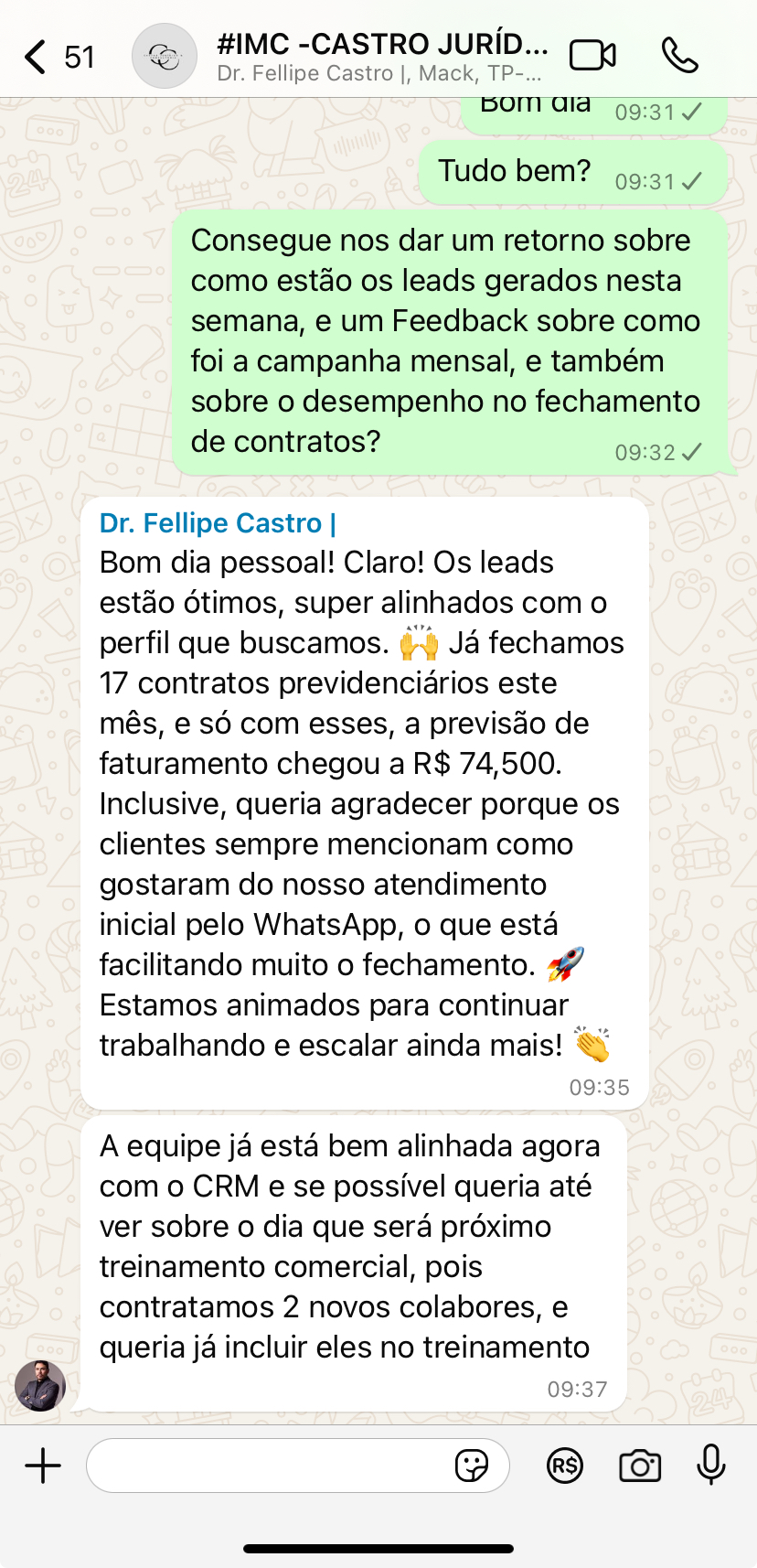Start a group video call
Screen dimensions: 757x1568
(x=592, y=57)
